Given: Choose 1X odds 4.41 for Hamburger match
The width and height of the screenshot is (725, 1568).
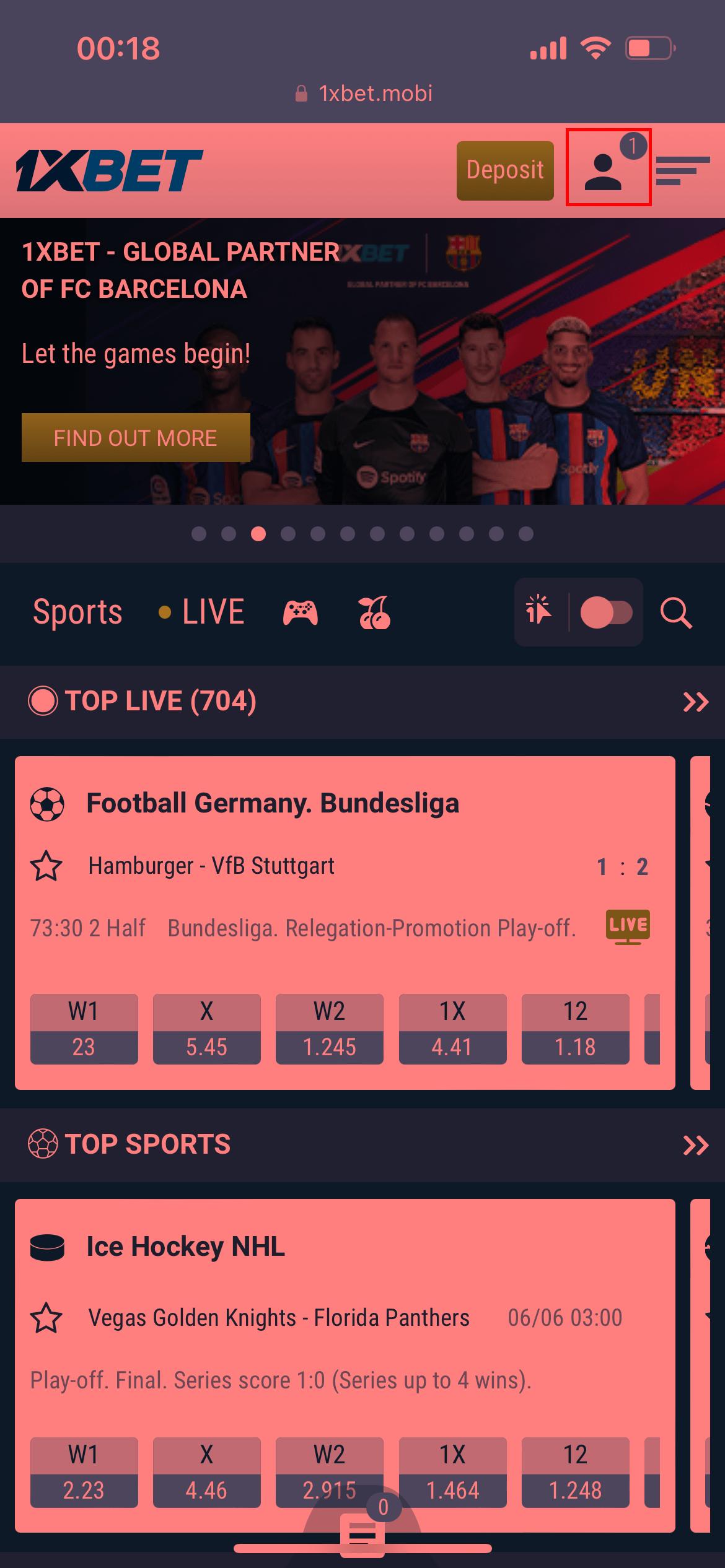Looking at the screenshot, I should pyautogui.click(x=452, y=1029).
